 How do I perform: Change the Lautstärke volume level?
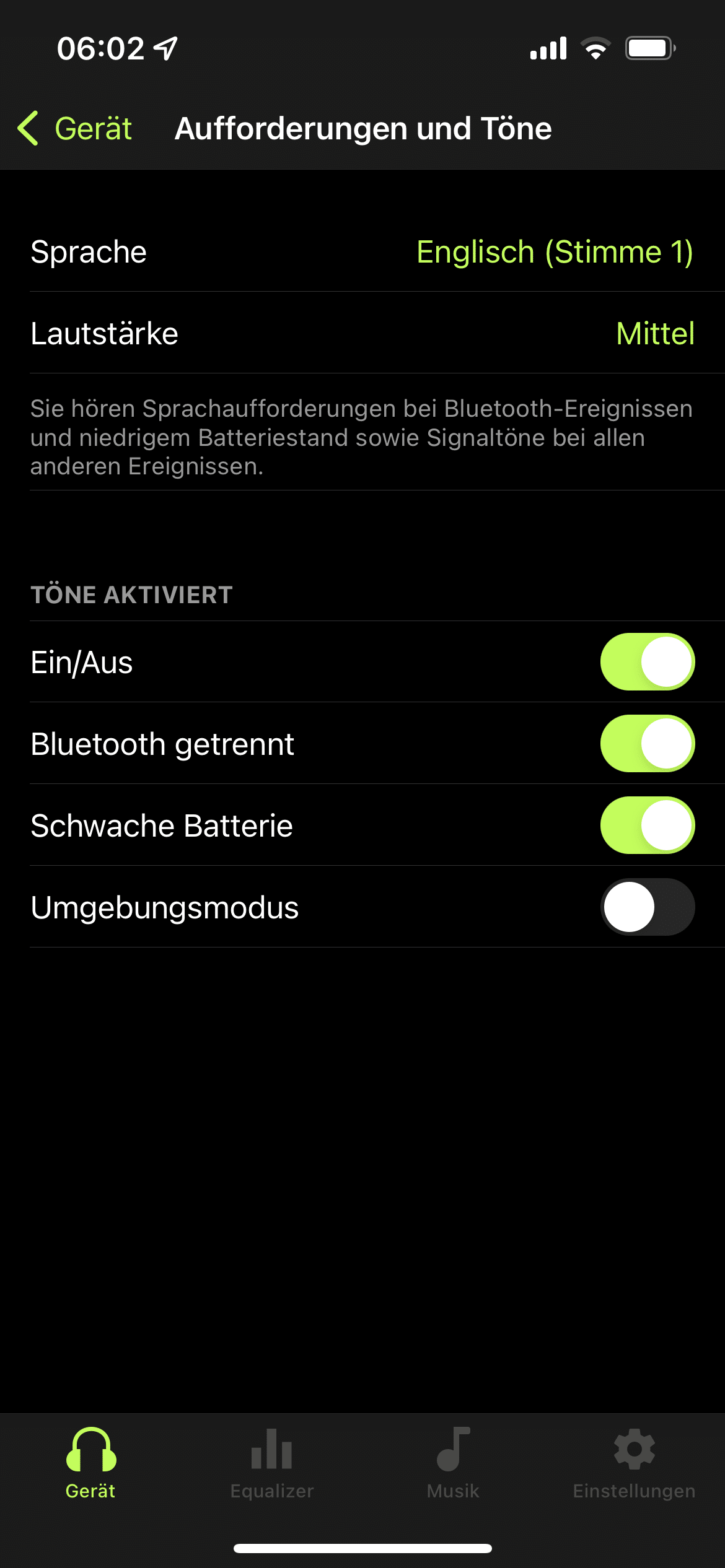pyautogui.click(x=362, y=334)
